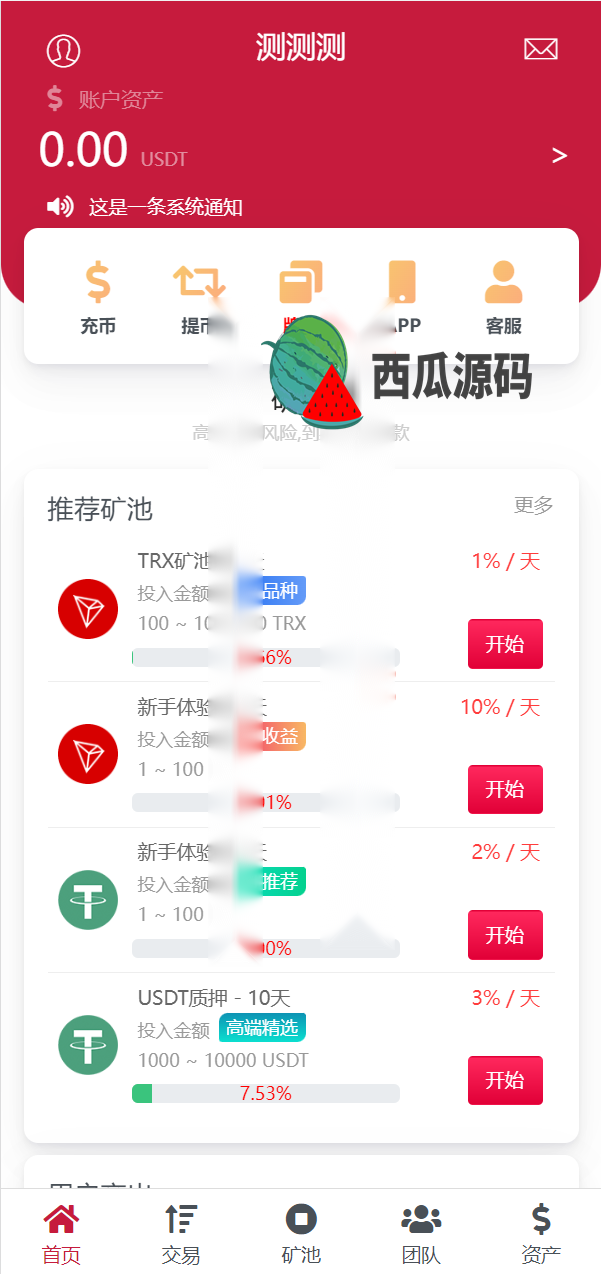Switch to 交易 trade tab

coord(181,1234)
